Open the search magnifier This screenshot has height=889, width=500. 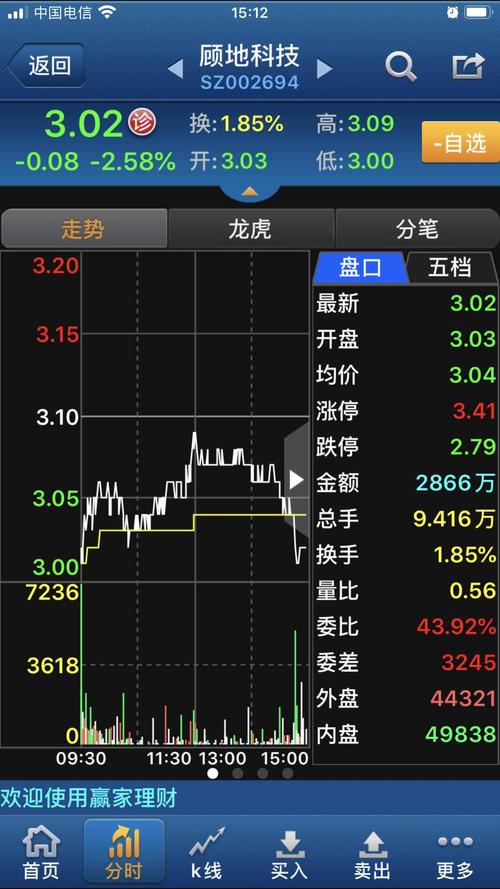401,66
